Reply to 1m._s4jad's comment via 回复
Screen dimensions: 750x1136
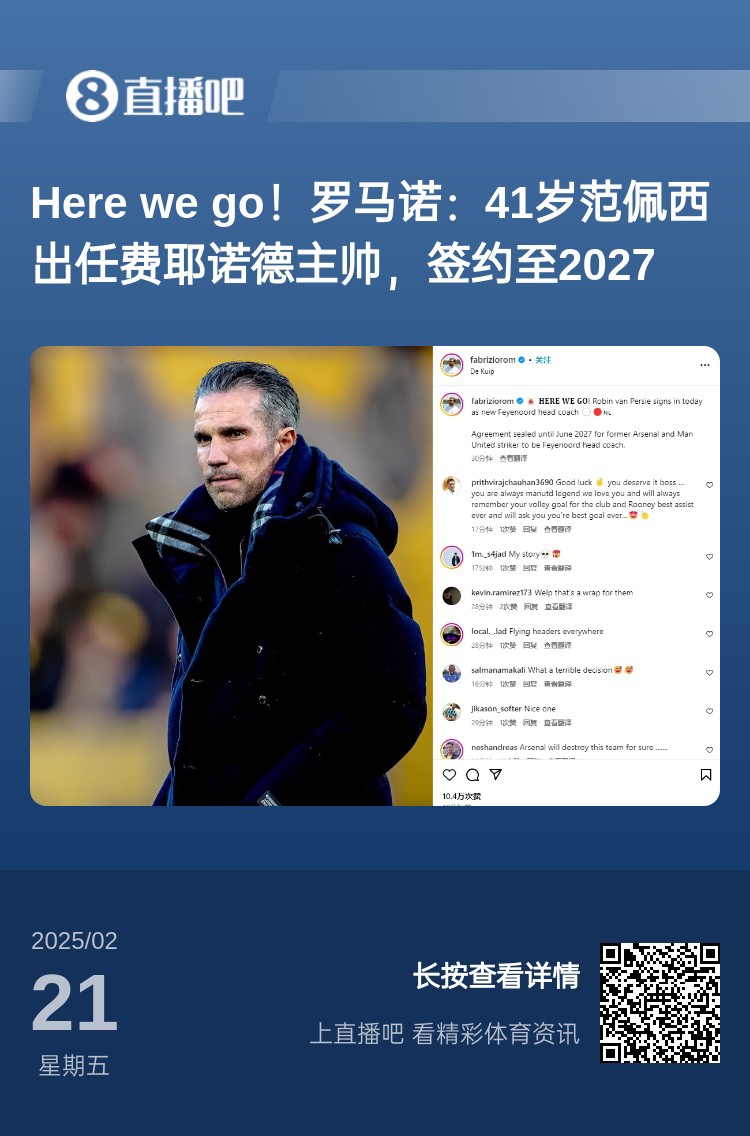point(529,567)
